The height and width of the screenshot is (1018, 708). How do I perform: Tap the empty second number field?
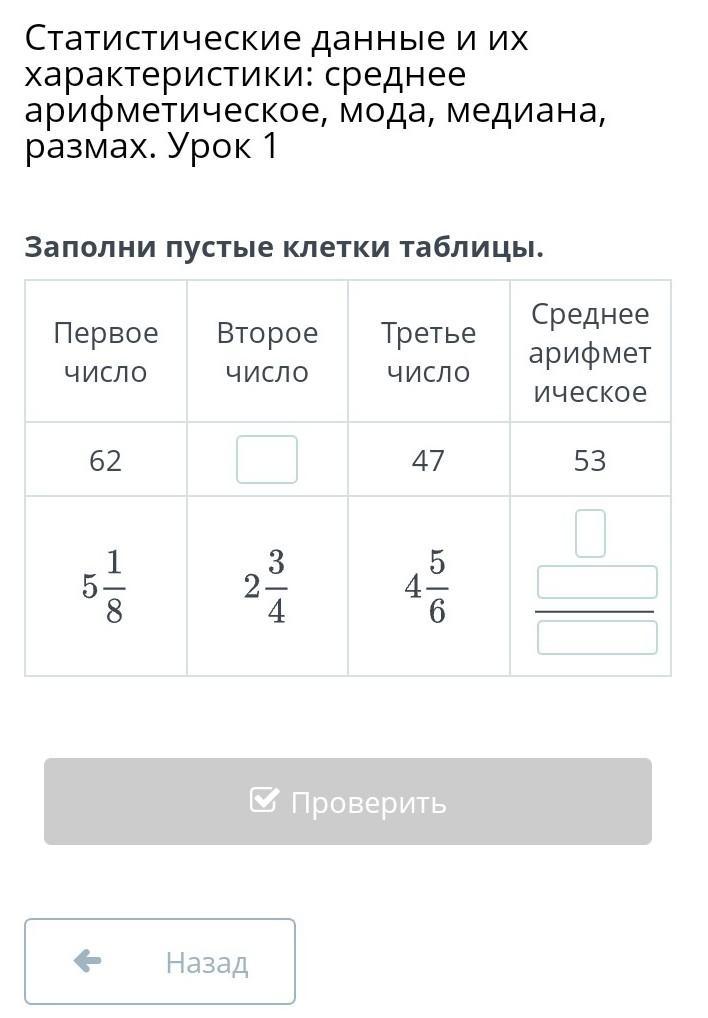[267, 460]
